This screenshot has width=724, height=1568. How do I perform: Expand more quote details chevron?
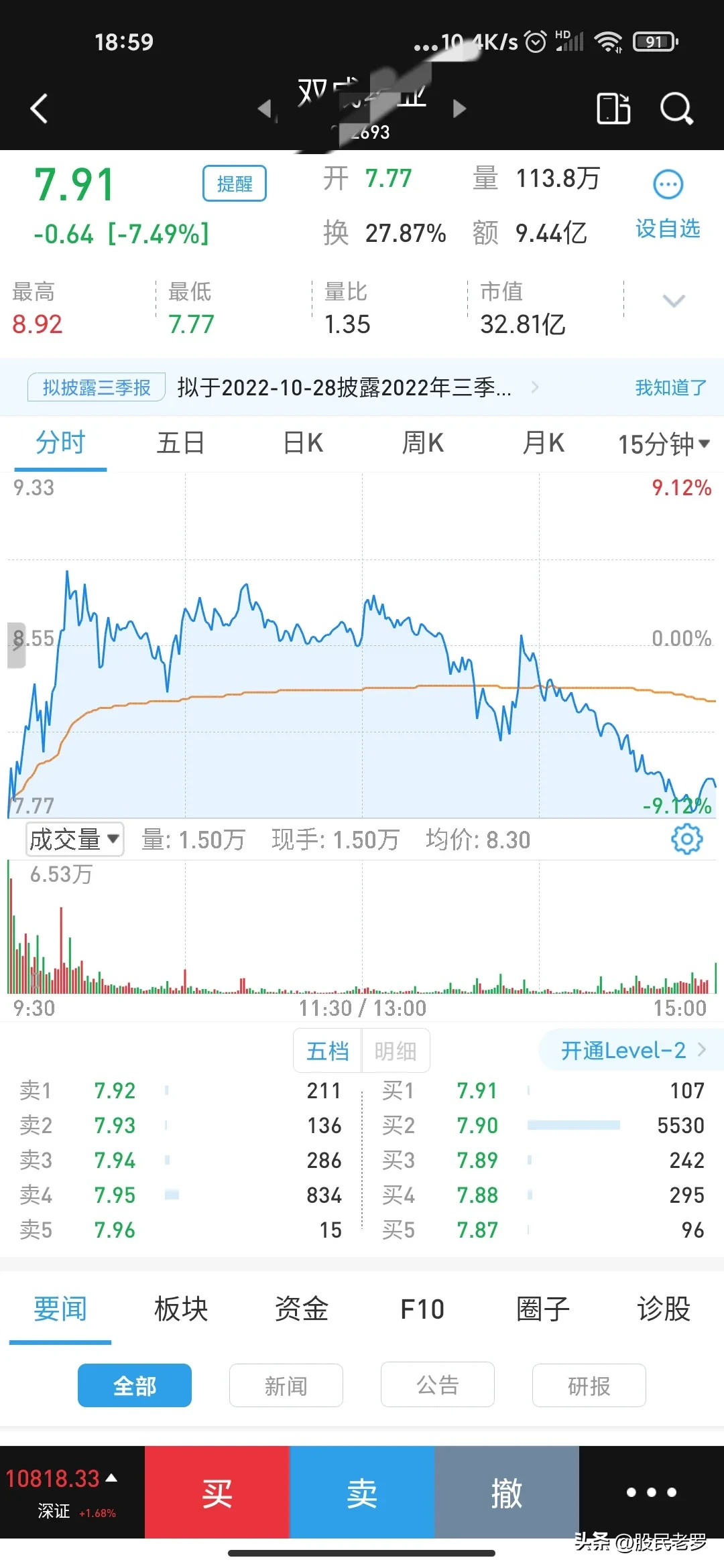[x=673, y=301]
